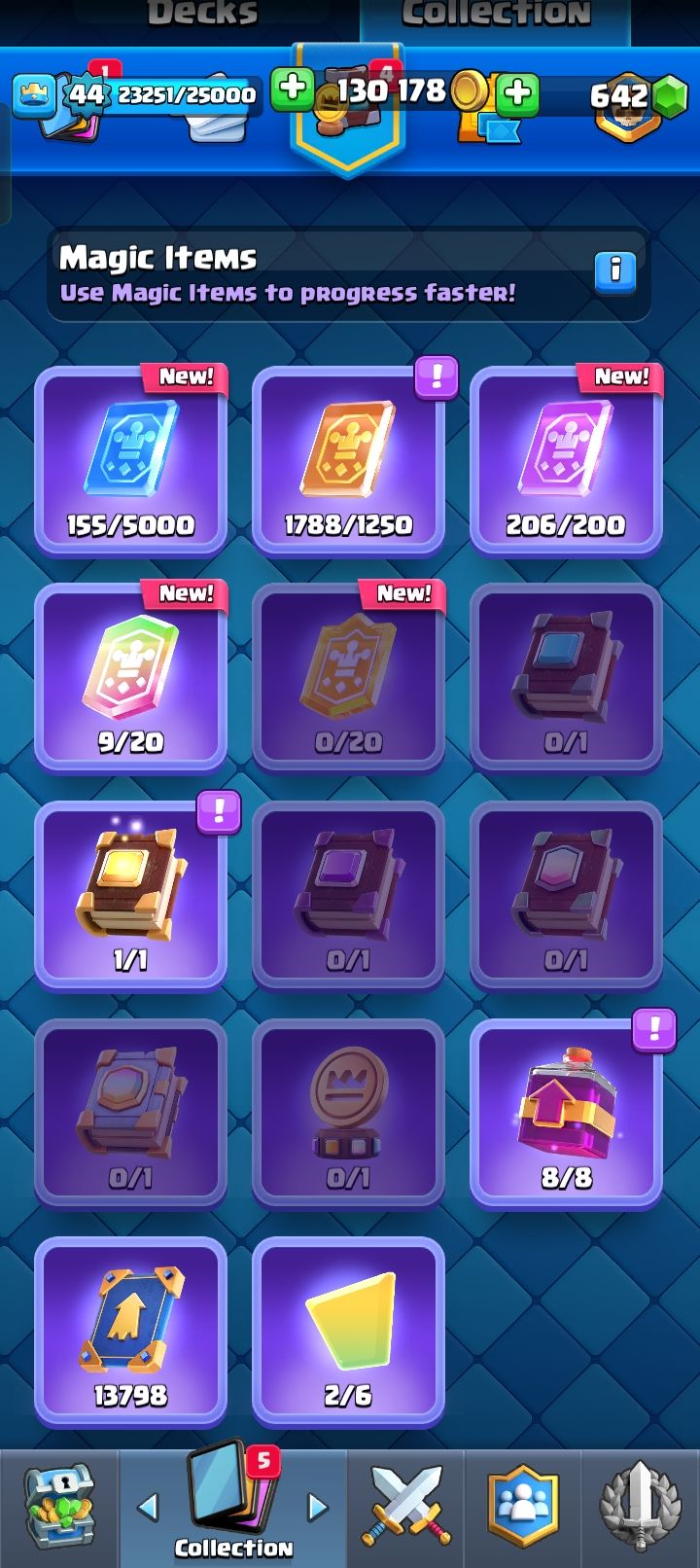This screenshot has width=700, height=1568.
Task: Select the golden Book of Books 1/1
Action: click(131, 895)
